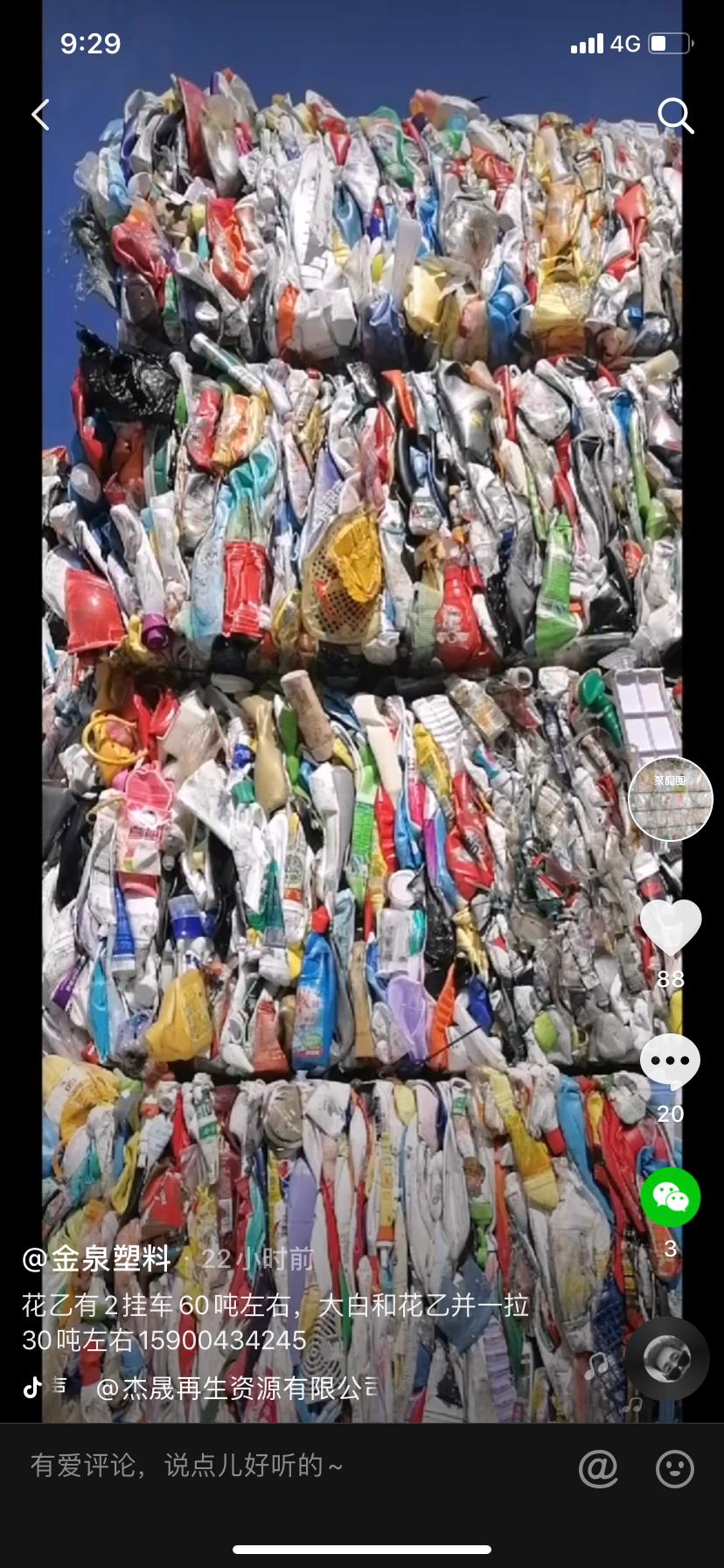This screenshot has width=724, height=1568.
Task: Open search with the magnifier icon
Action: coord(675,115)
